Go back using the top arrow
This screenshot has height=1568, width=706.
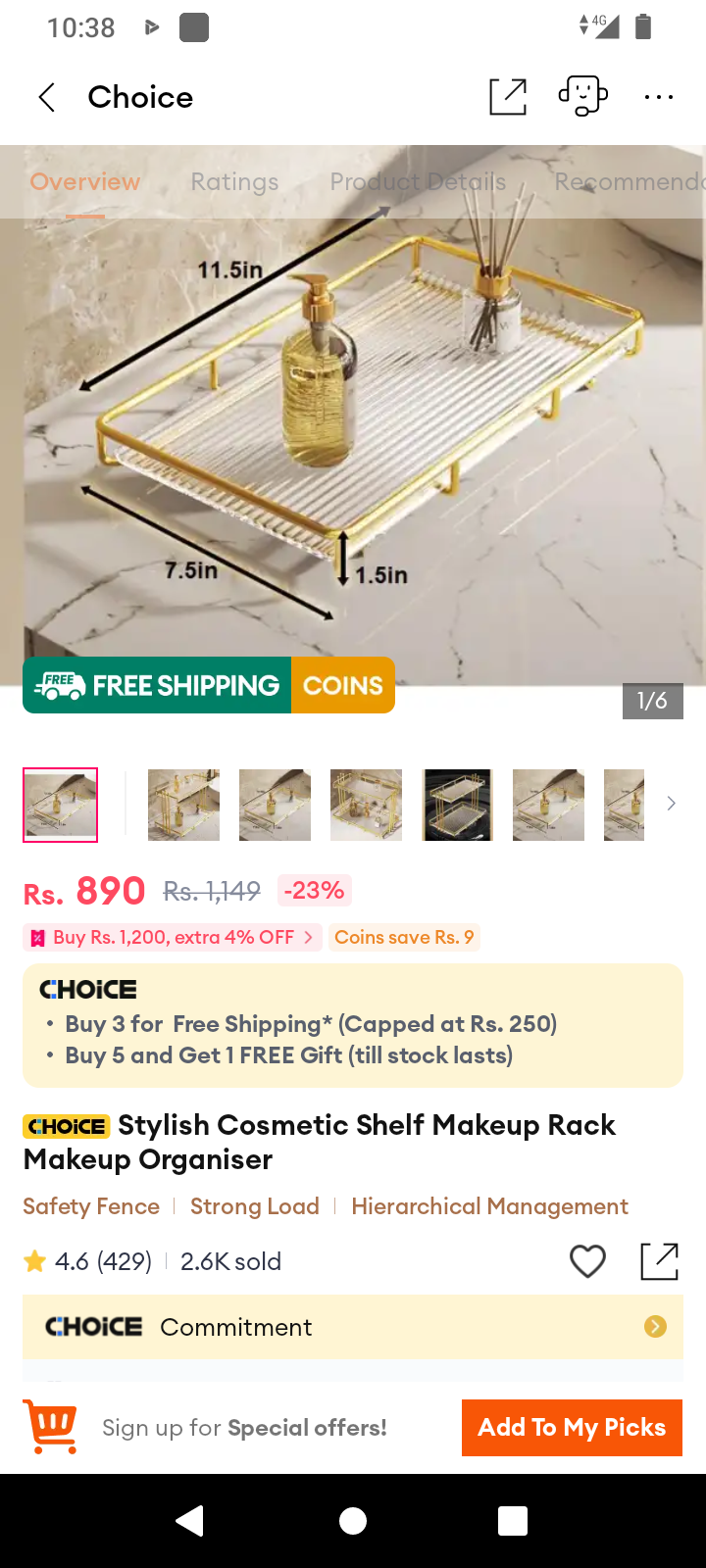pyautogui.click(x=46, y=97)
